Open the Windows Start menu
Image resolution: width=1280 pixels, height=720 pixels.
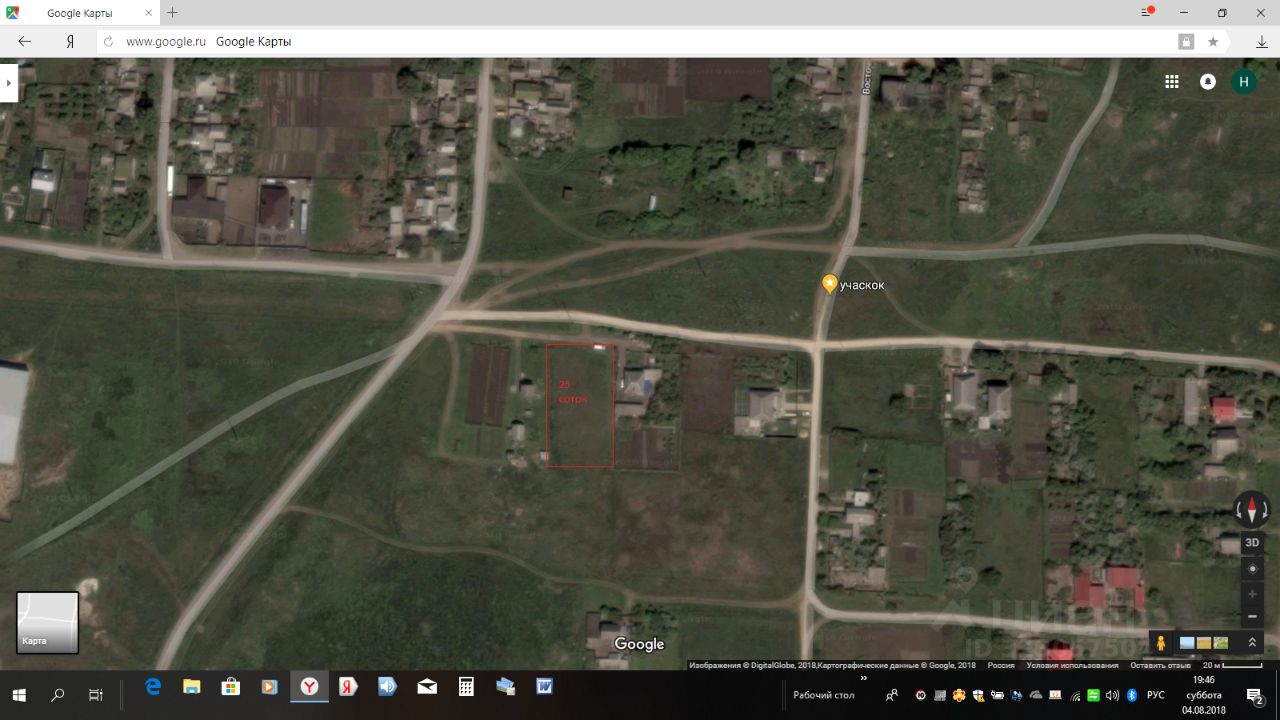tap(19, 695)
